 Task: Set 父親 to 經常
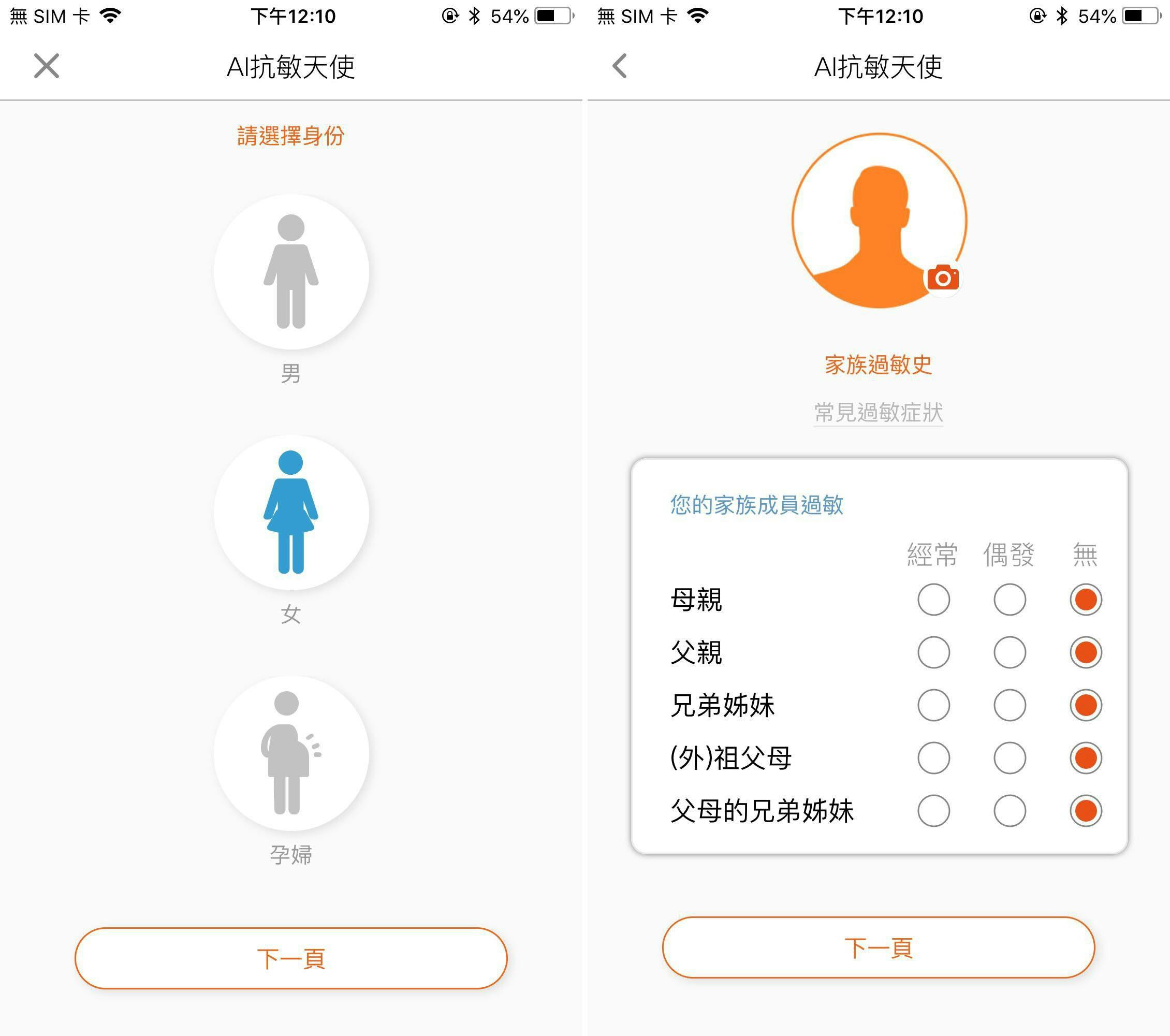tap(933, 652)
